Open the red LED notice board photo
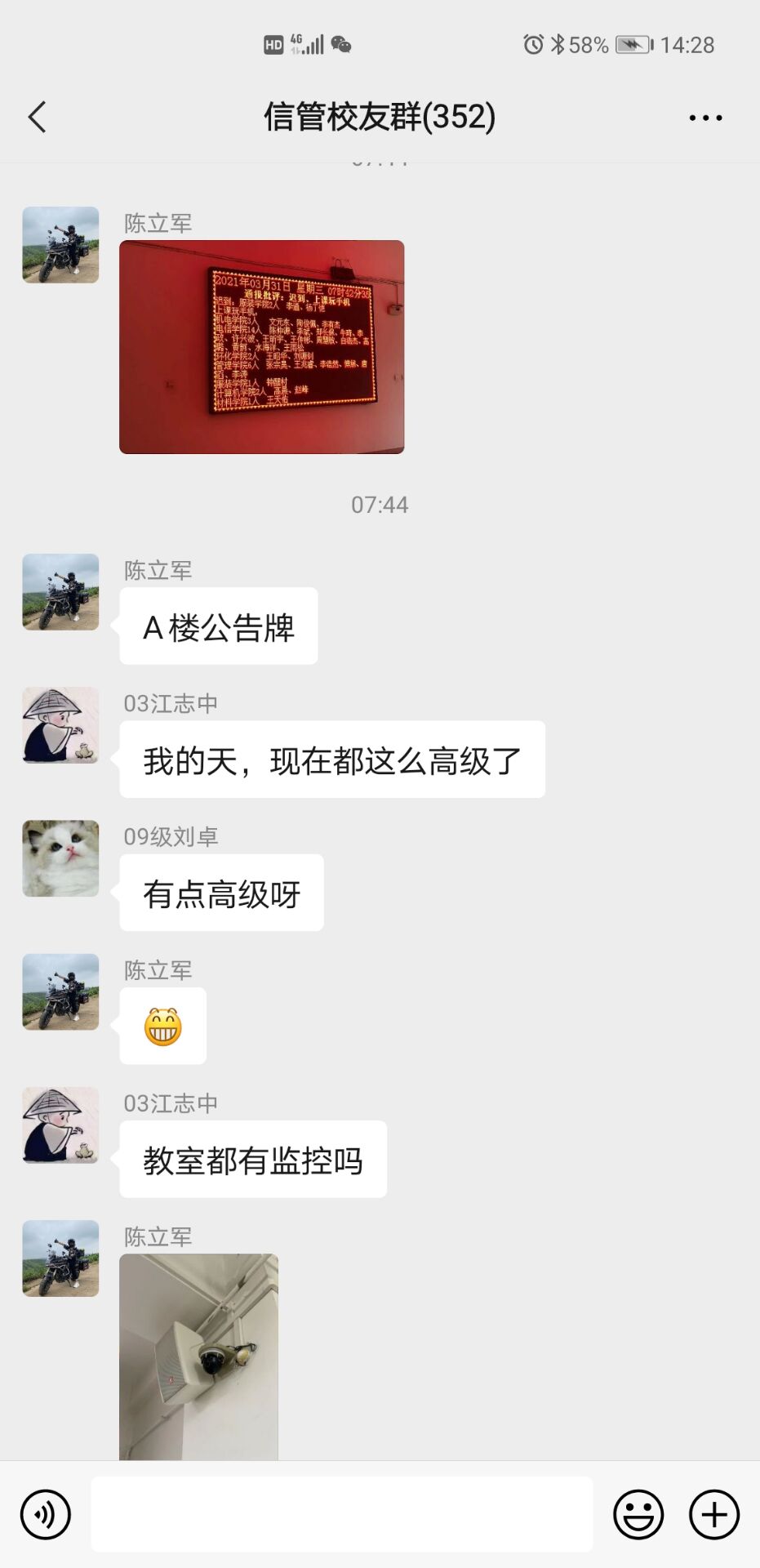760x1568 pixels. click(262, 347)
